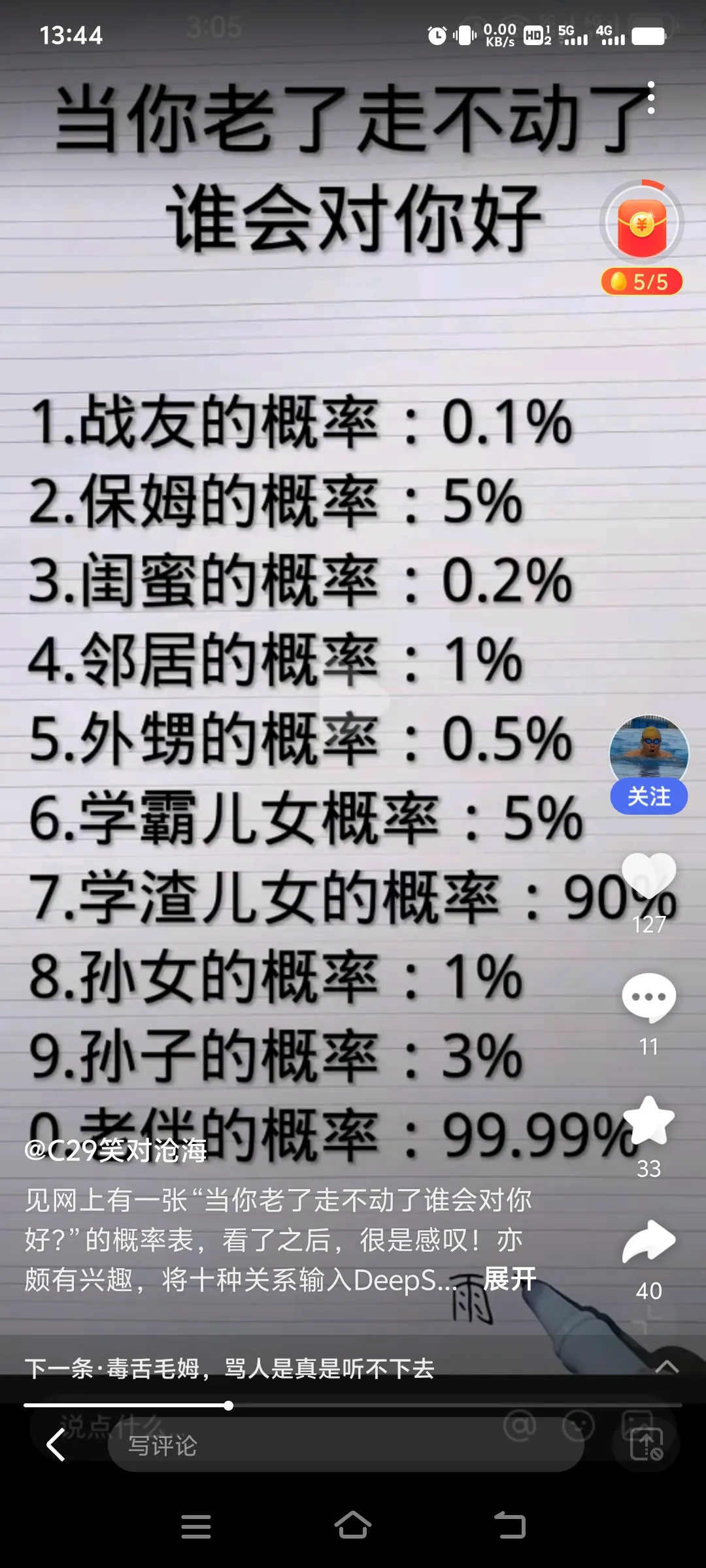Viewport: 706px width, 1568px height.
Task: Share this video
Action: coord(648,1241)
